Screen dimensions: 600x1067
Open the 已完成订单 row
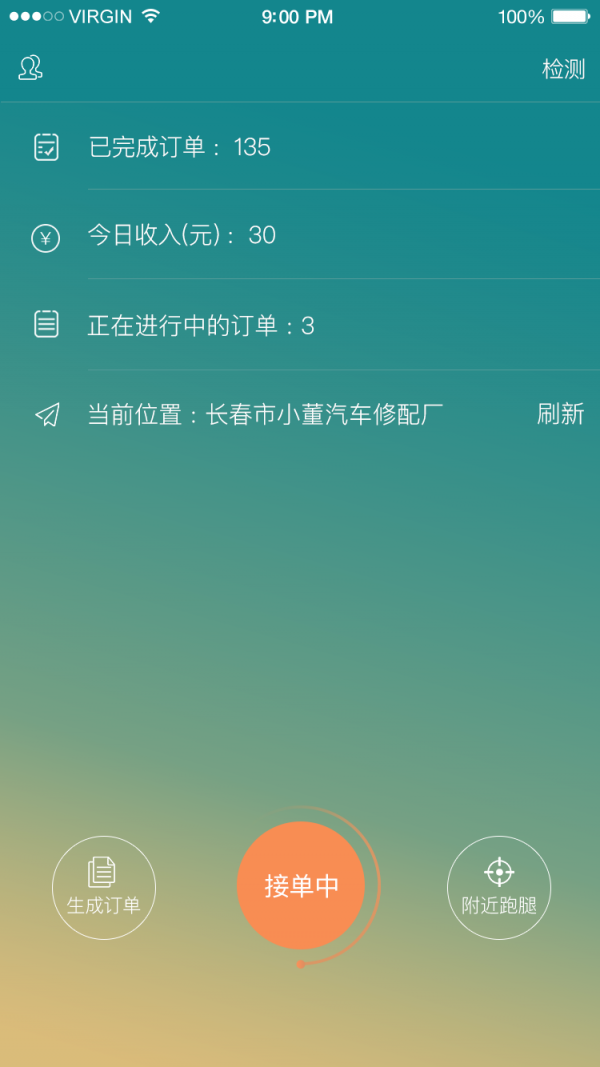300,146
